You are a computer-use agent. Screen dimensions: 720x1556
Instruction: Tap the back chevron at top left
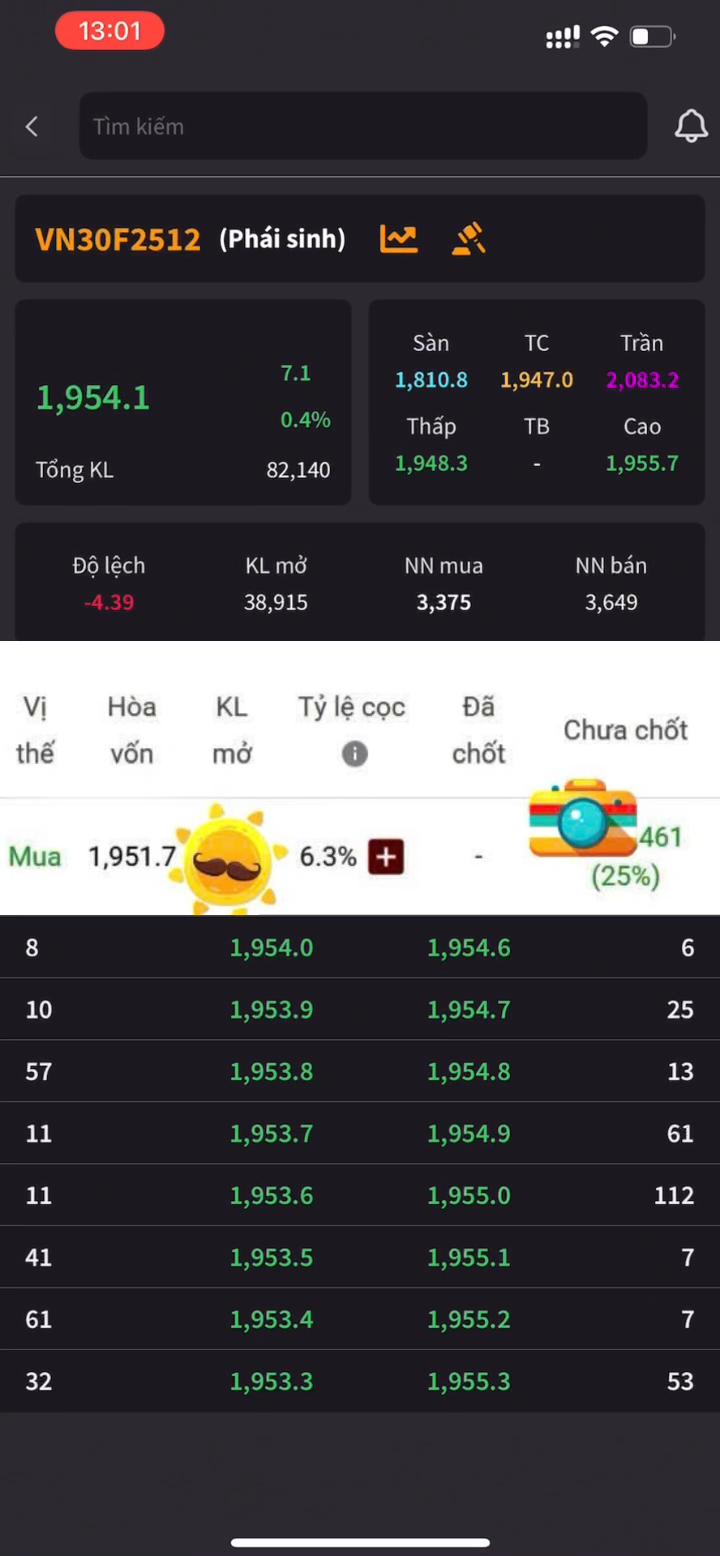(31, 126)
